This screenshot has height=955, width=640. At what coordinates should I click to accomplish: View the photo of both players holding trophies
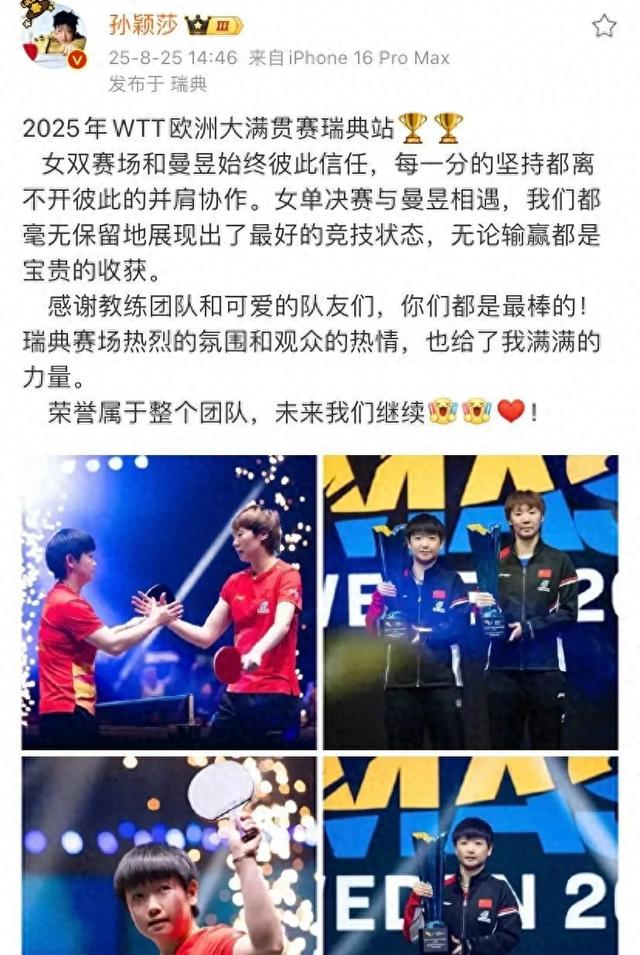(x=470, y=602)
